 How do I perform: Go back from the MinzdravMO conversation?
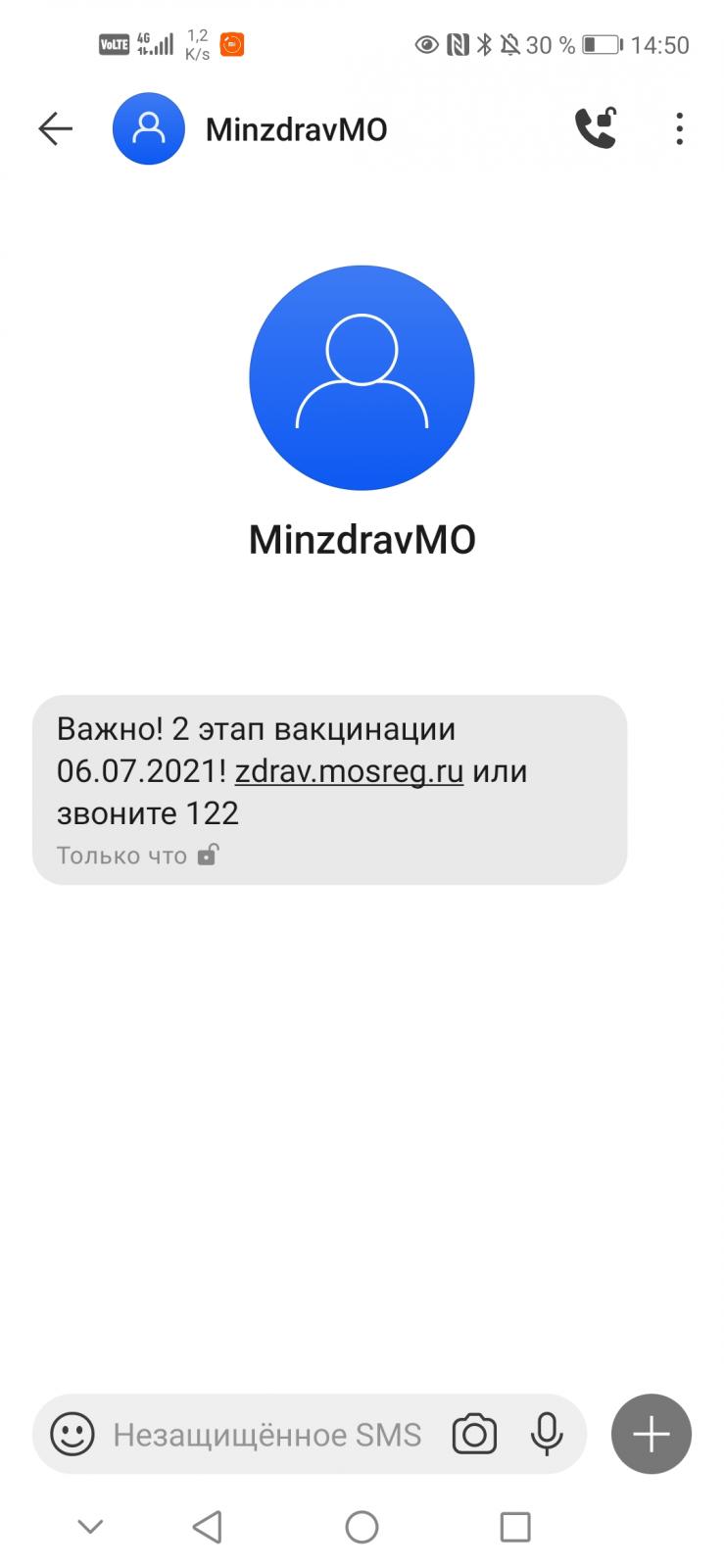[x=55, y=129]
